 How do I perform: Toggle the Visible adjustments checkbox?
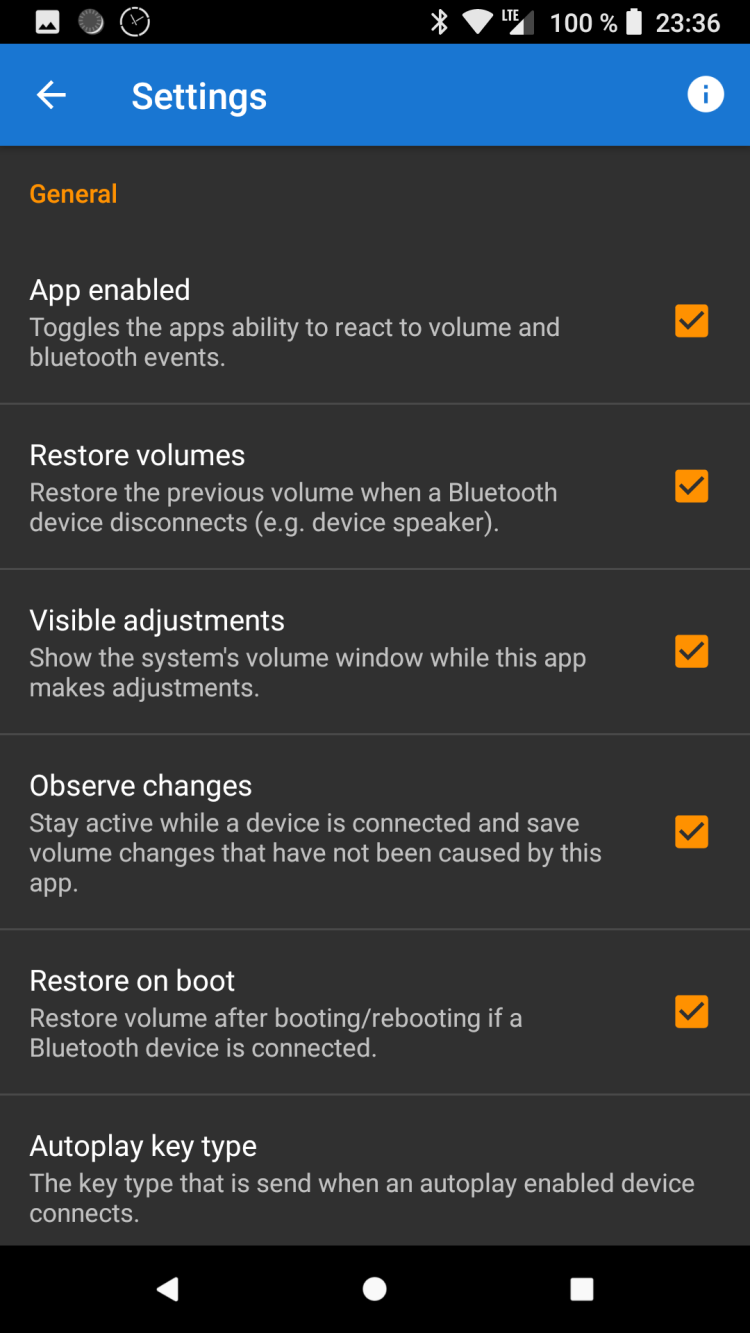tap(692, 651)
